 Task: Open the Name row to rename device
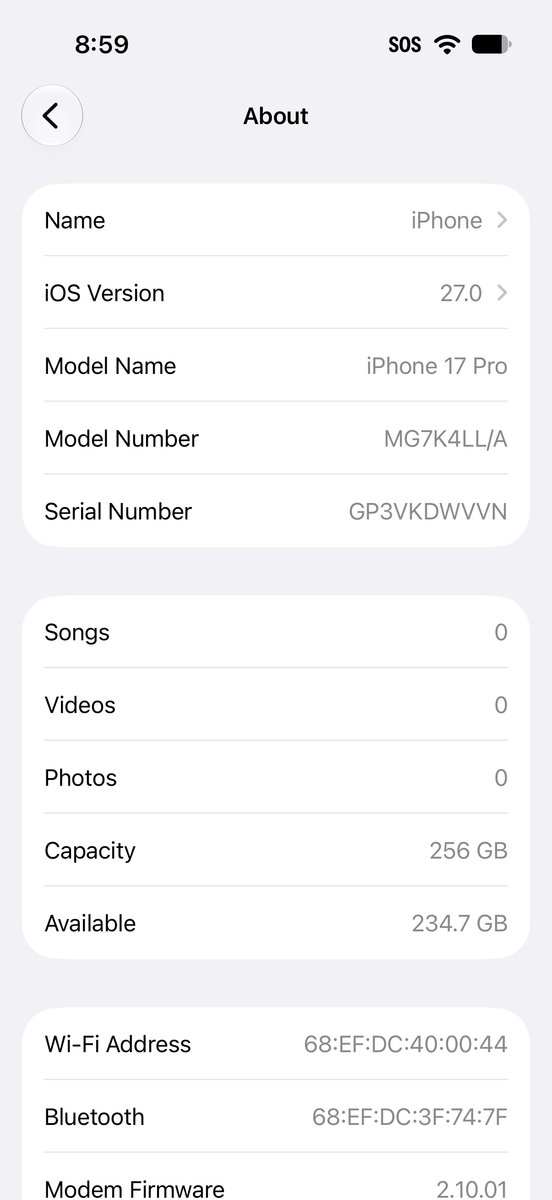[x=276, y=220]
